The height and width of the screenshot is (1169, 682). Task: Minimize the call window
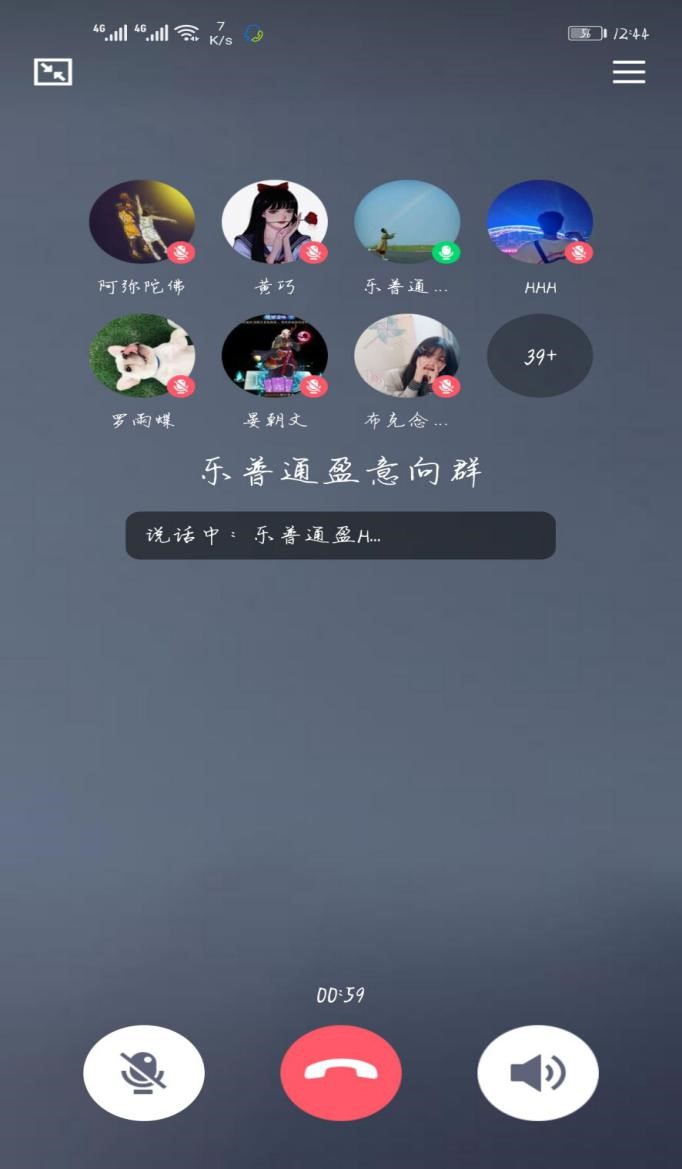tap(53, 72)
